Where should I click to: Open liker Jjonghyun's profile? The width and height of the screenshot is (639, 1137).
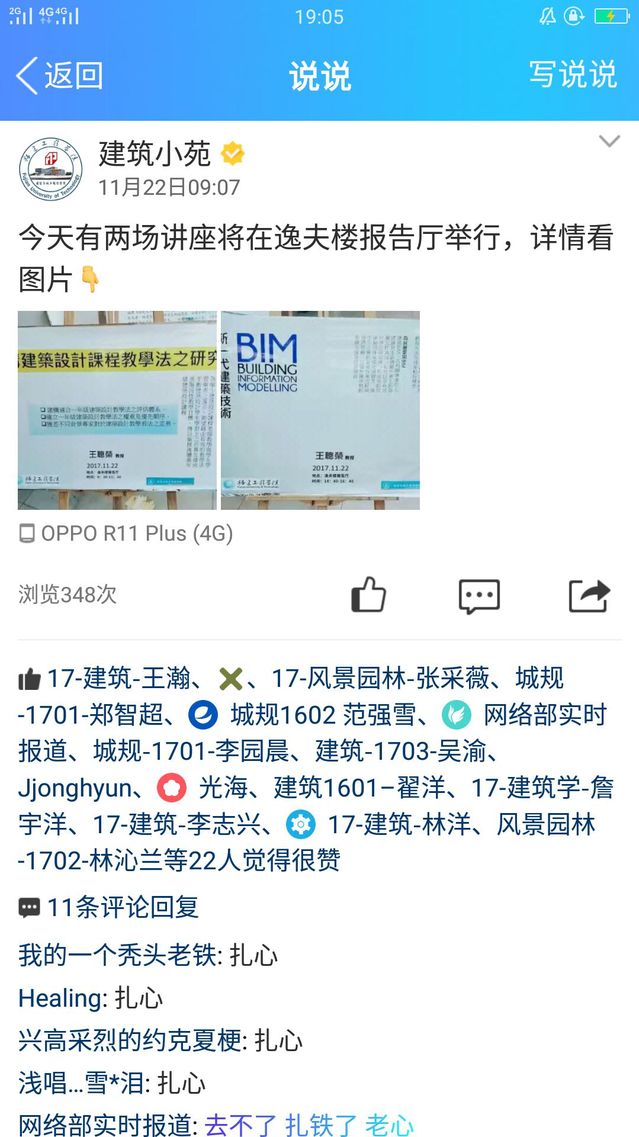pyautogui.click(x=74, y=788)
